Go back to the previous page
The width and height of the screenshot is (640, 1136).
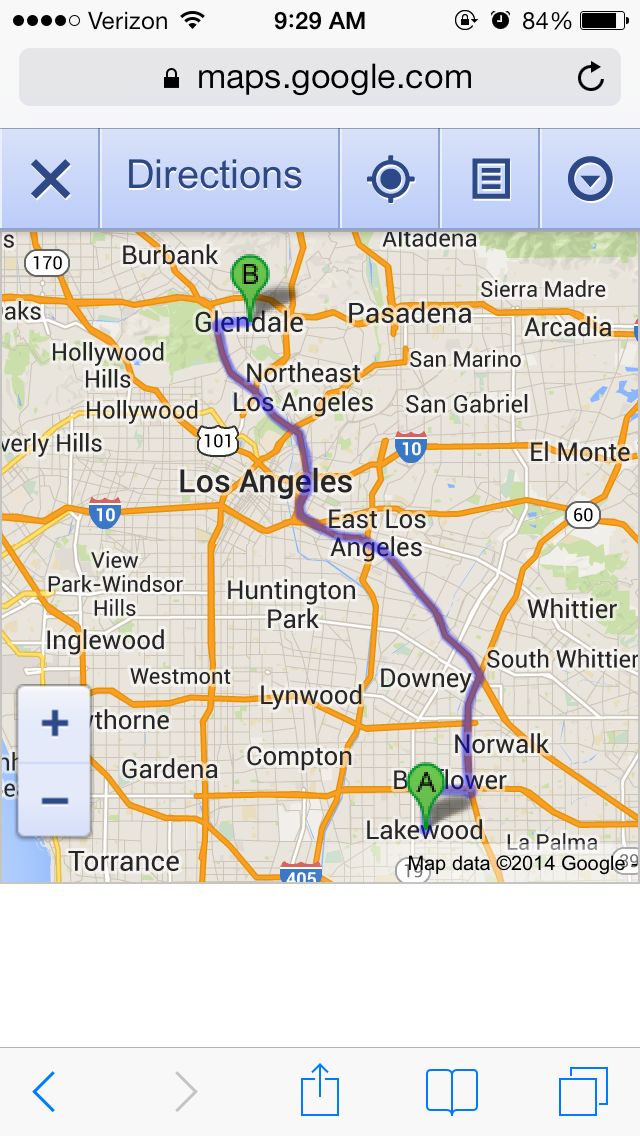[x=44, y=1091]
